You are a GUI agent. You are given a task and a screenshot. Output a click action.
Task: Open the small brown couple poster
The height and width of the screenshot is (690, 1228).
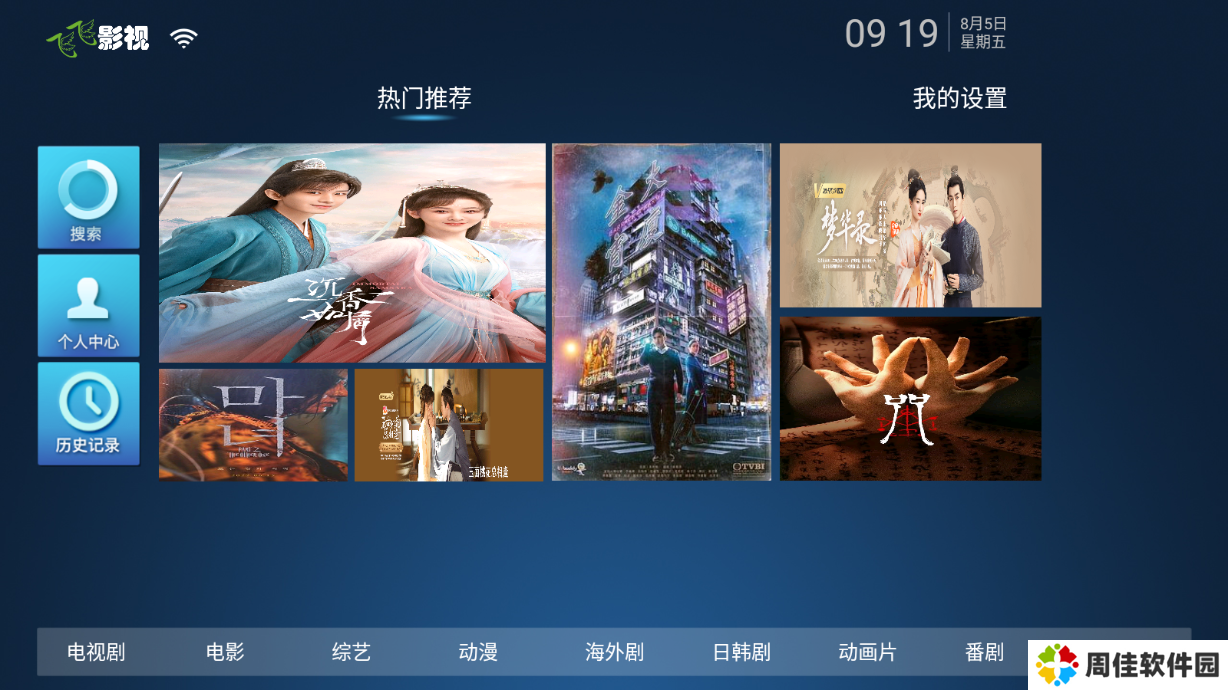point(448,425)
